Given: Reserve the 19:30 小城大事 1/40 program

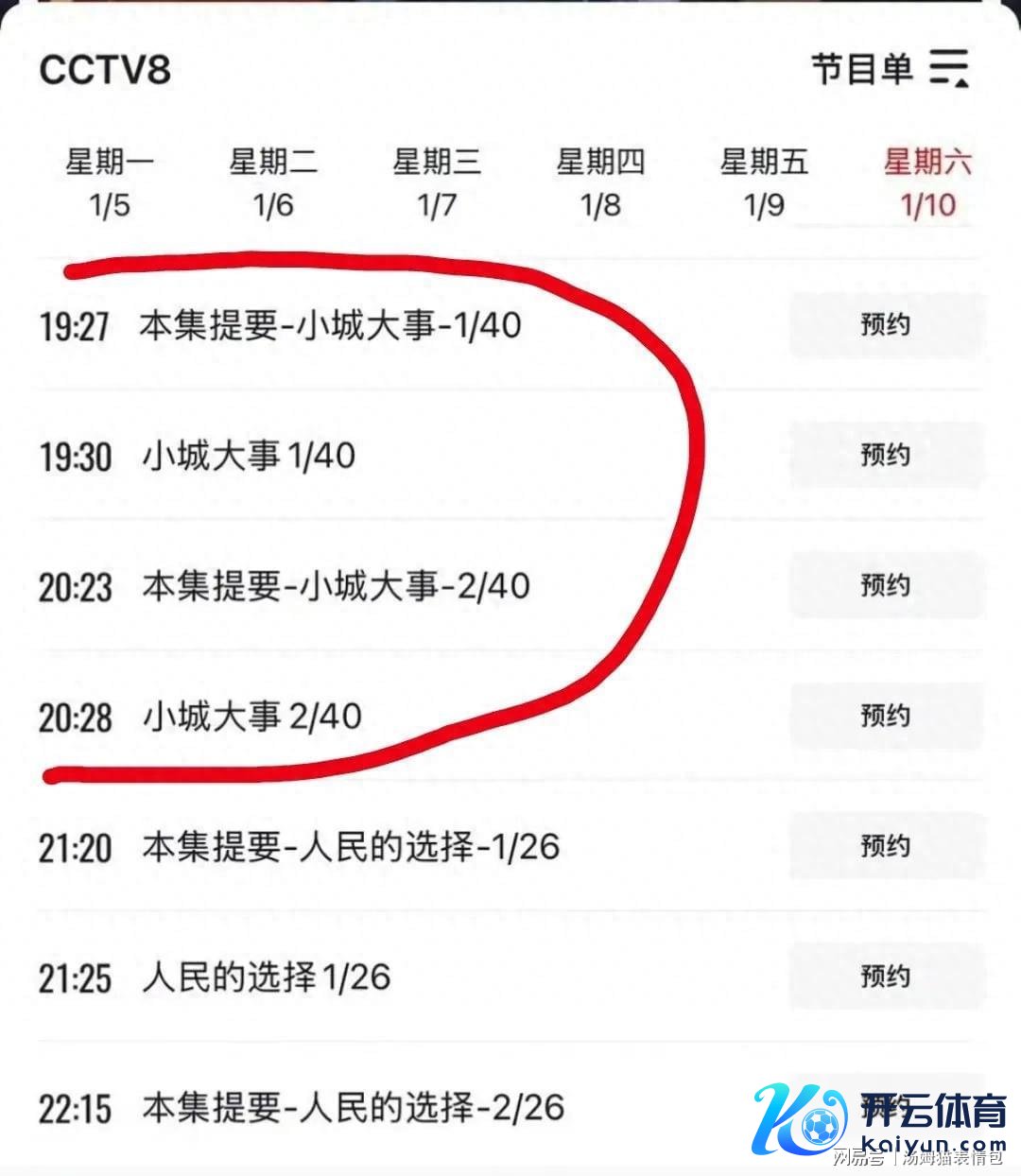Looking at the screenshot, I should (885, 456).
